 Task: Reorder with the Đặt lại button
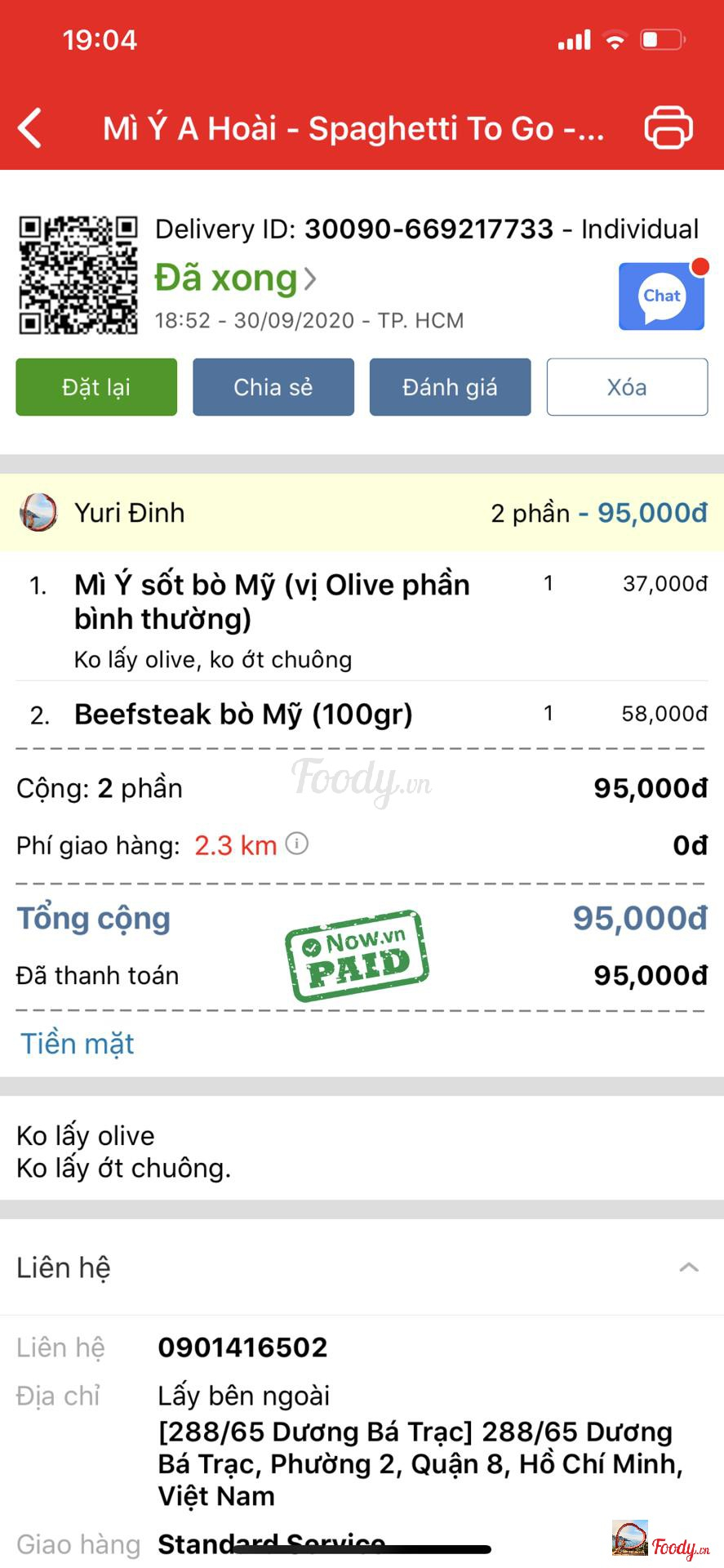pyautogui.click(x=96, y=387)
